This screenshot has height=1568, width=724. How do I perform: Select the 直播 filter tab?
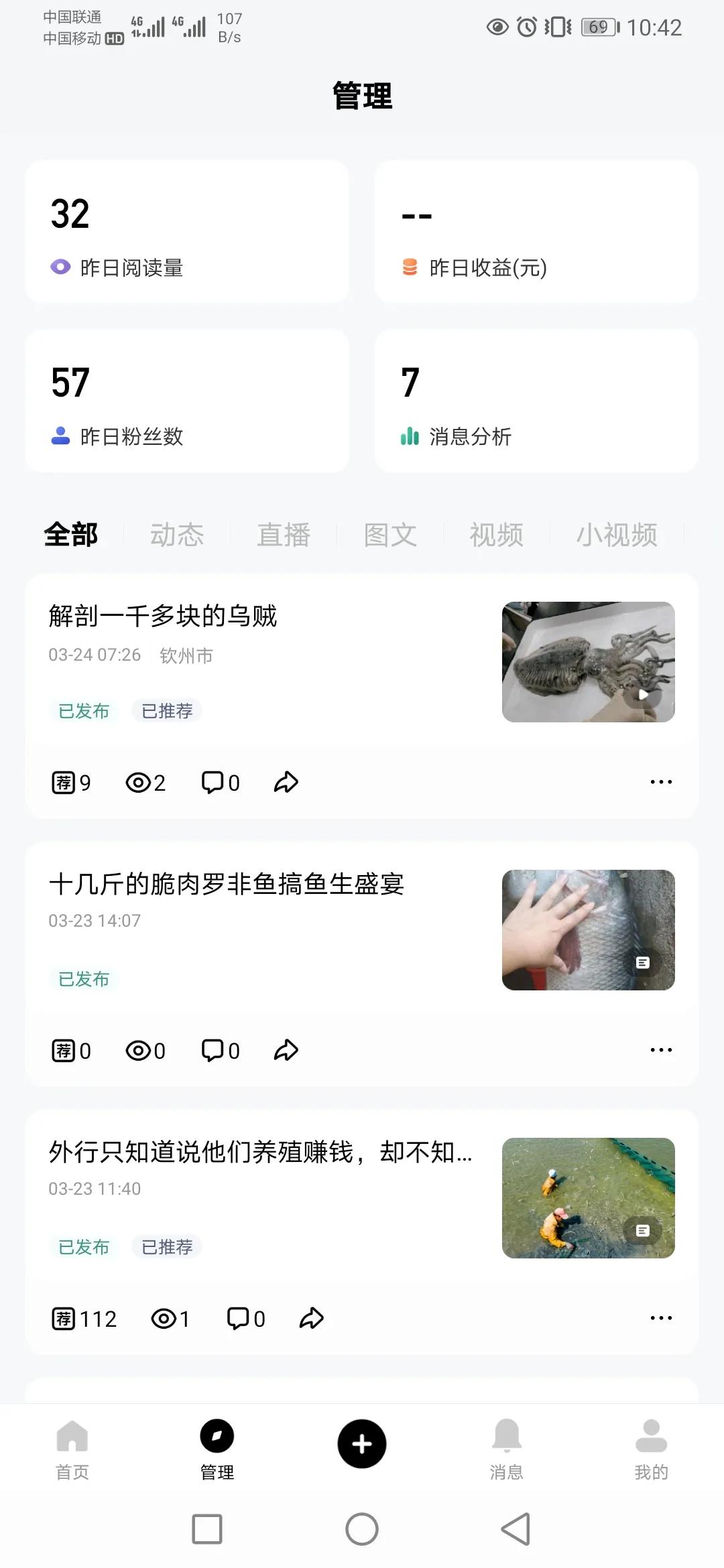coord(284,534)
